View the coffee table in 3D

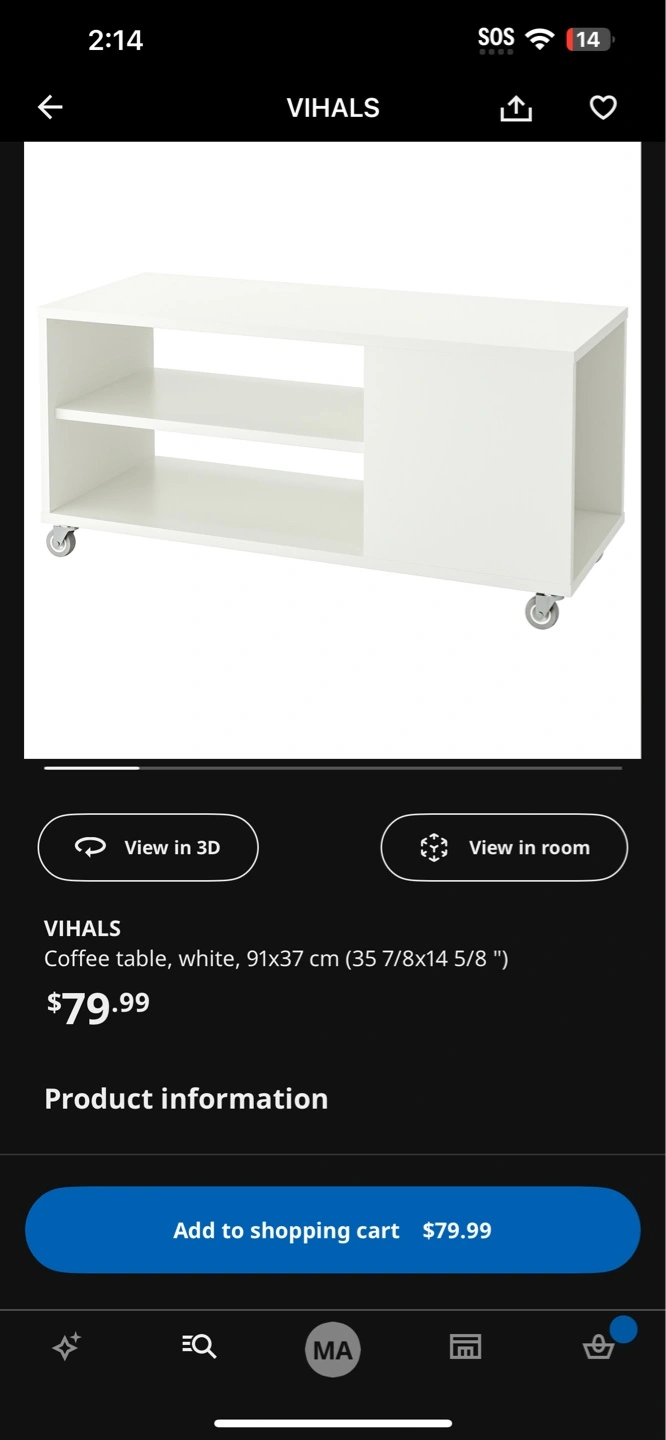[x=148, y=847]
